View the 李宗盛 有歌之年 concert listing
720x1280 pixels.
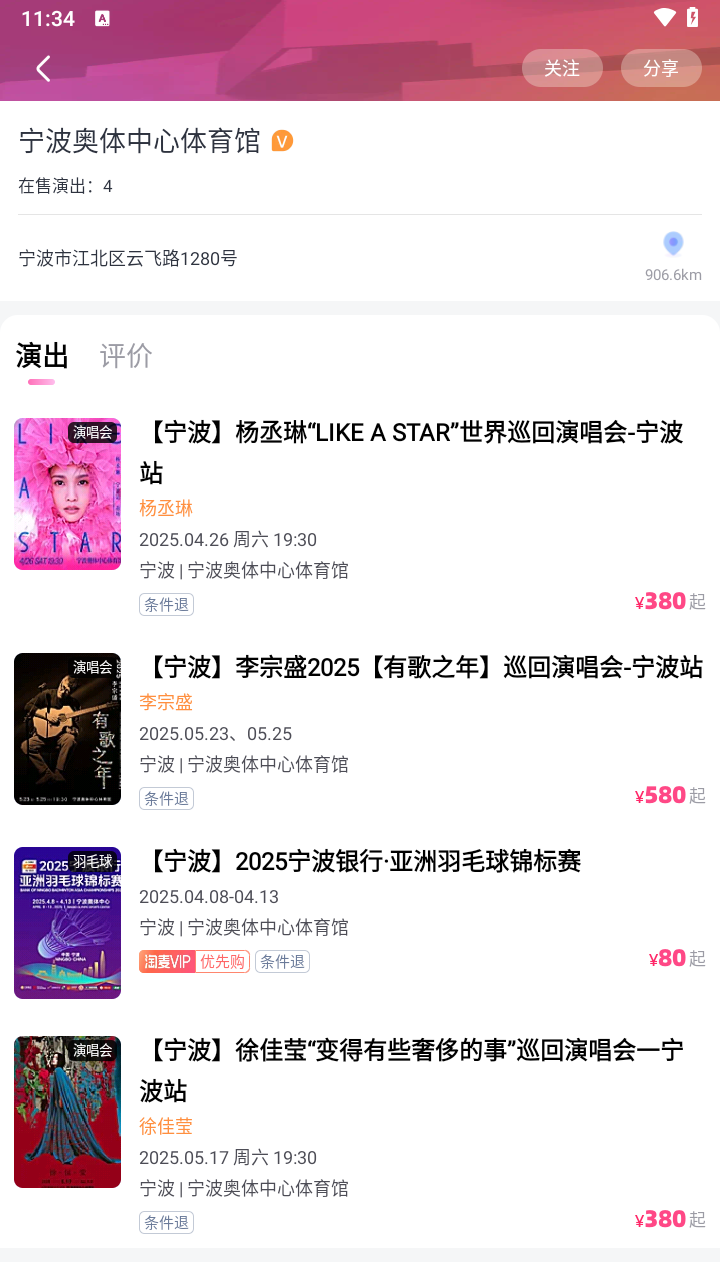pyautogui.click(x=420, y=668)
